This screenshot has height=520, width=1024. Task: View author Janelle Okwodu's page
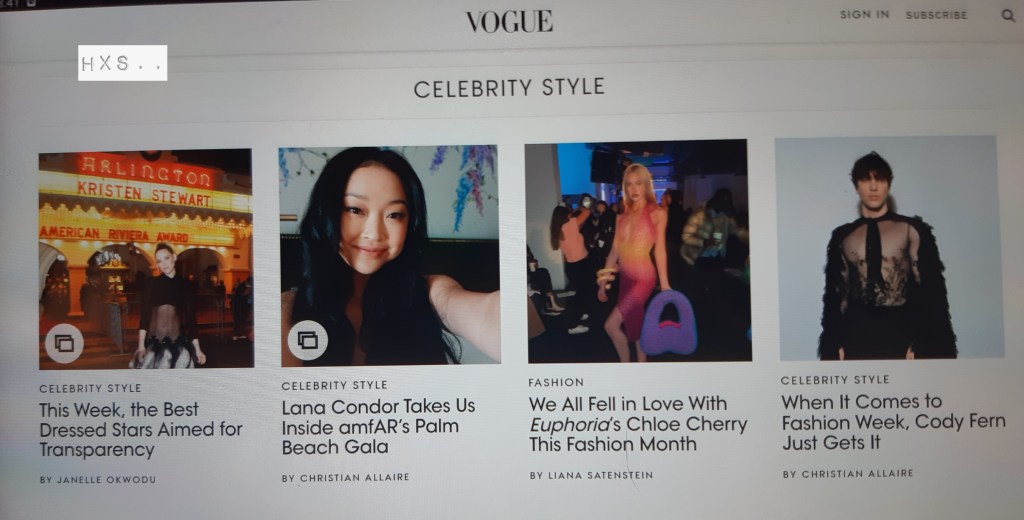tap(98, 480)
